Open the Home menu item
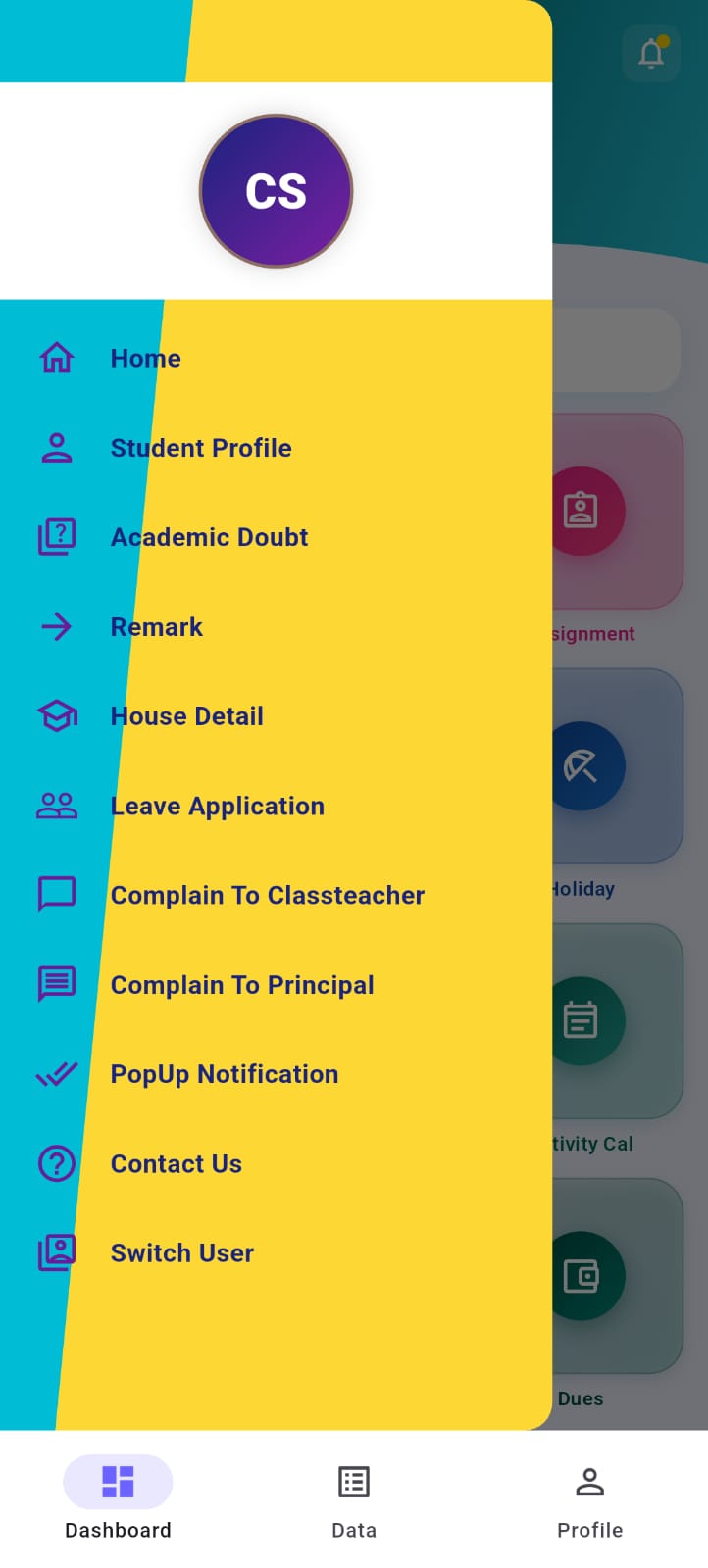 [145, 359]
